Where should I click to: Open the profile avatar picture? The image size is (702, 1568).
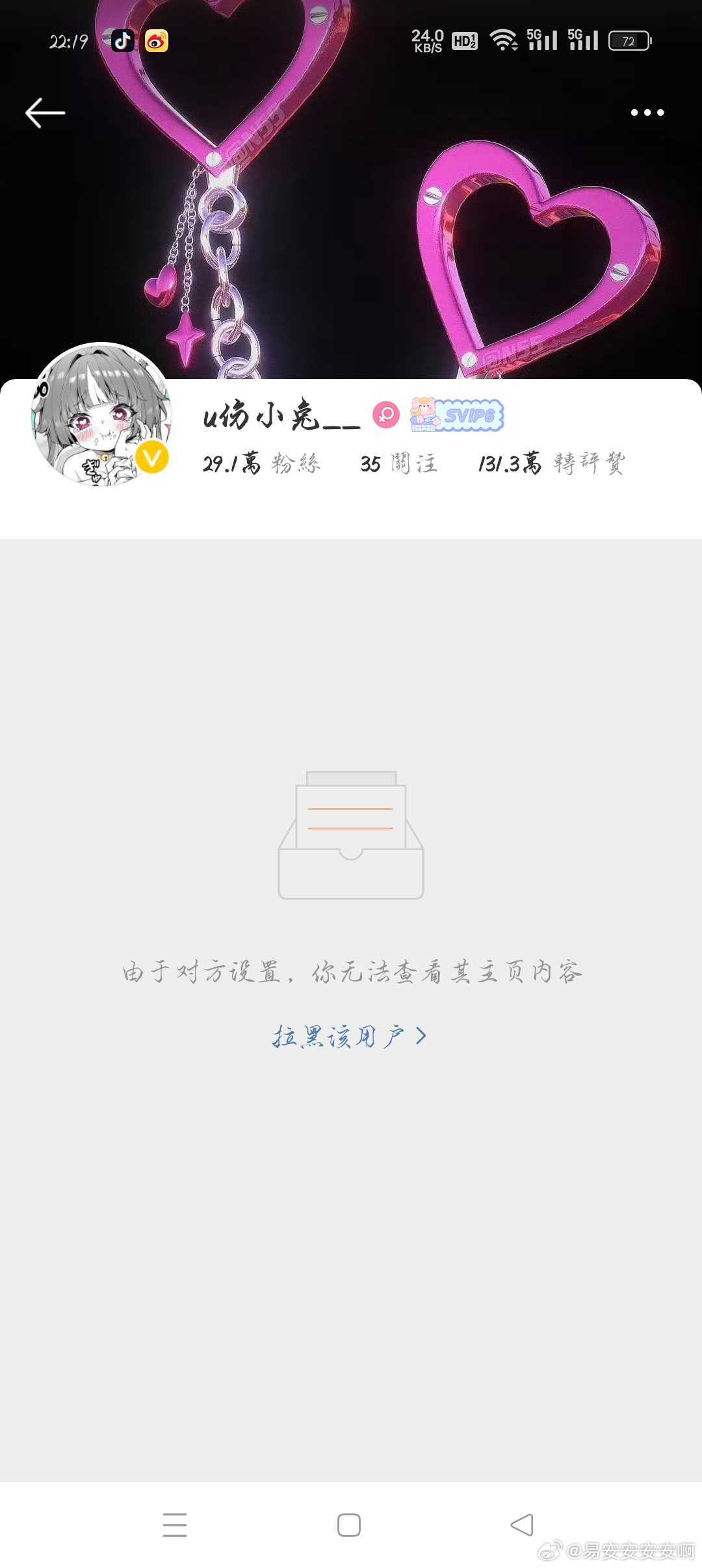101,414
